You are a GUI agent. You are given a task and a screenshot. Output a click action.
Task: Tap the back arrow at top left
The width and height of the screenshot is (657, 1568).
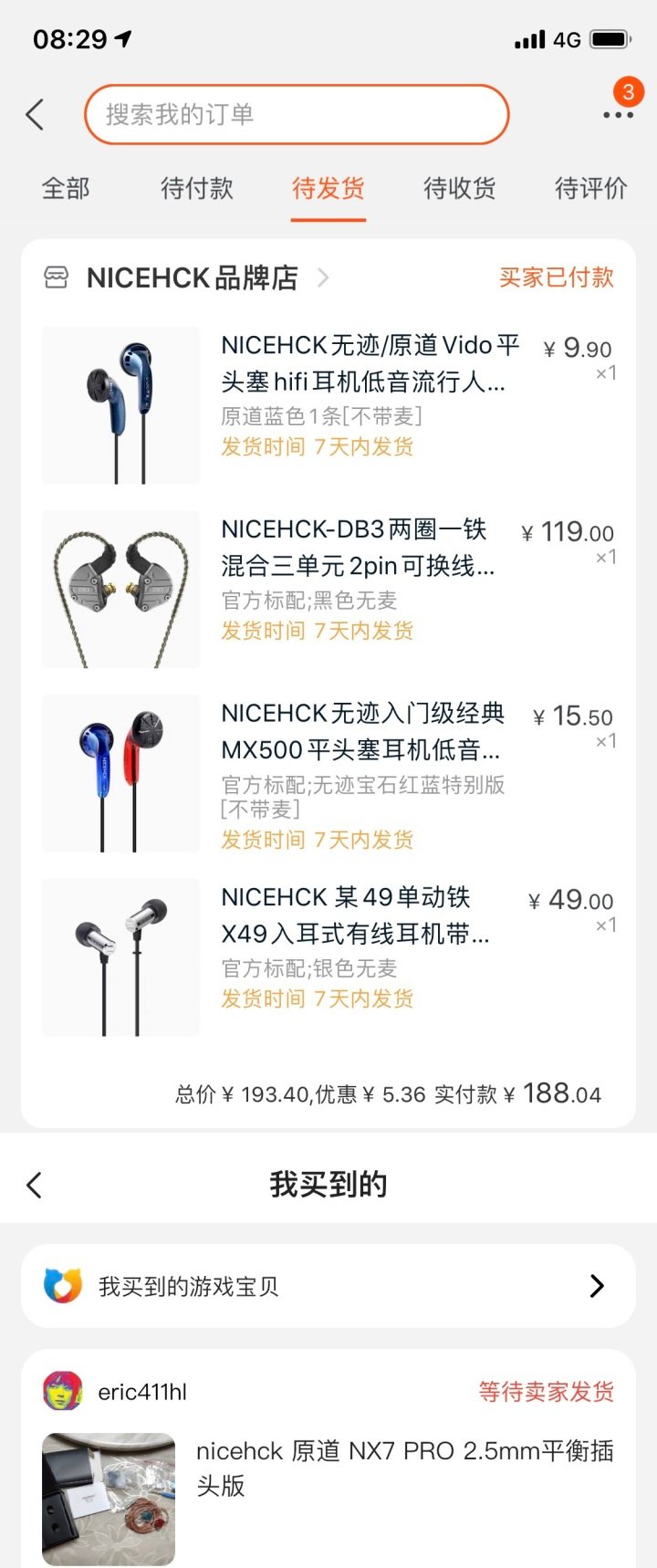tap(35, 114)
